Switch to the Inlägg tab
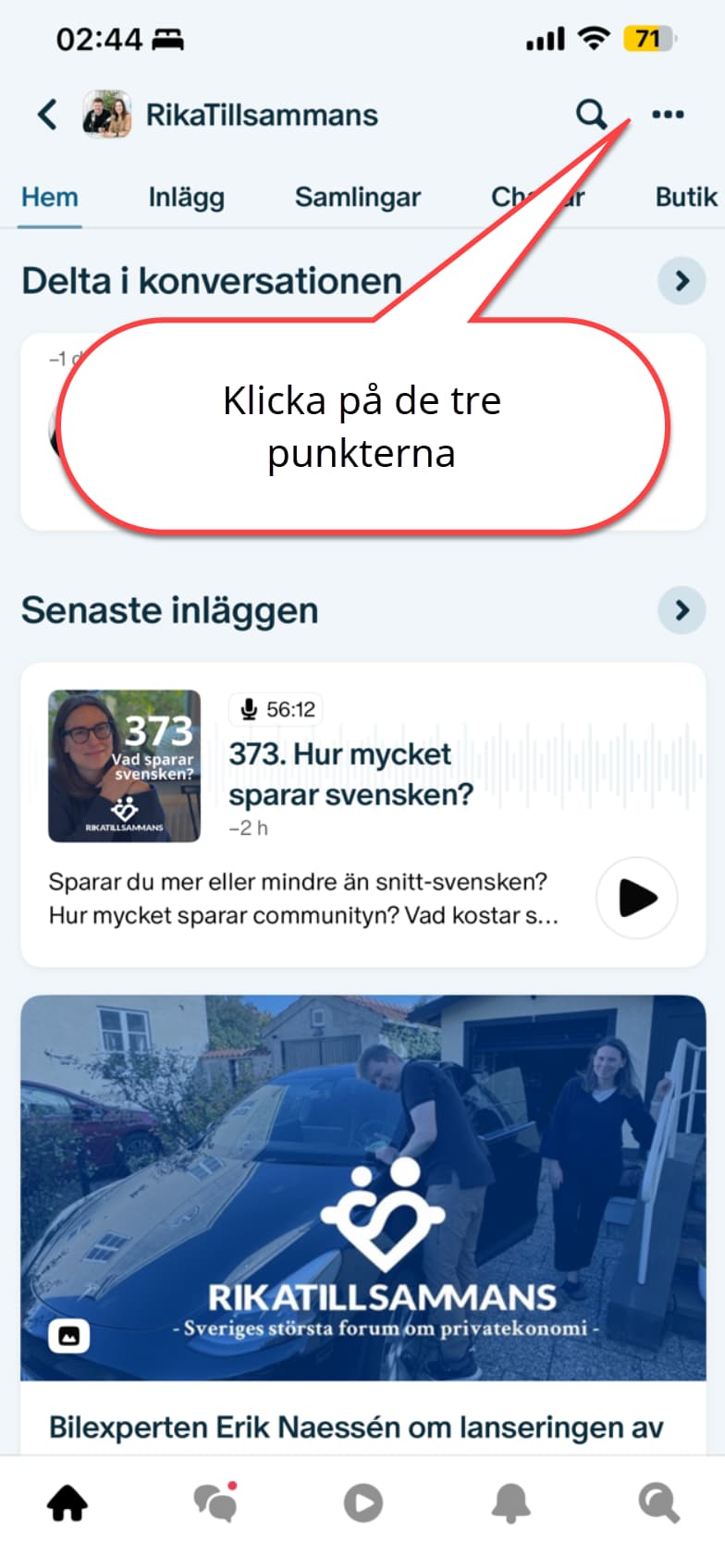725x1568 pixels. [186, 197]
